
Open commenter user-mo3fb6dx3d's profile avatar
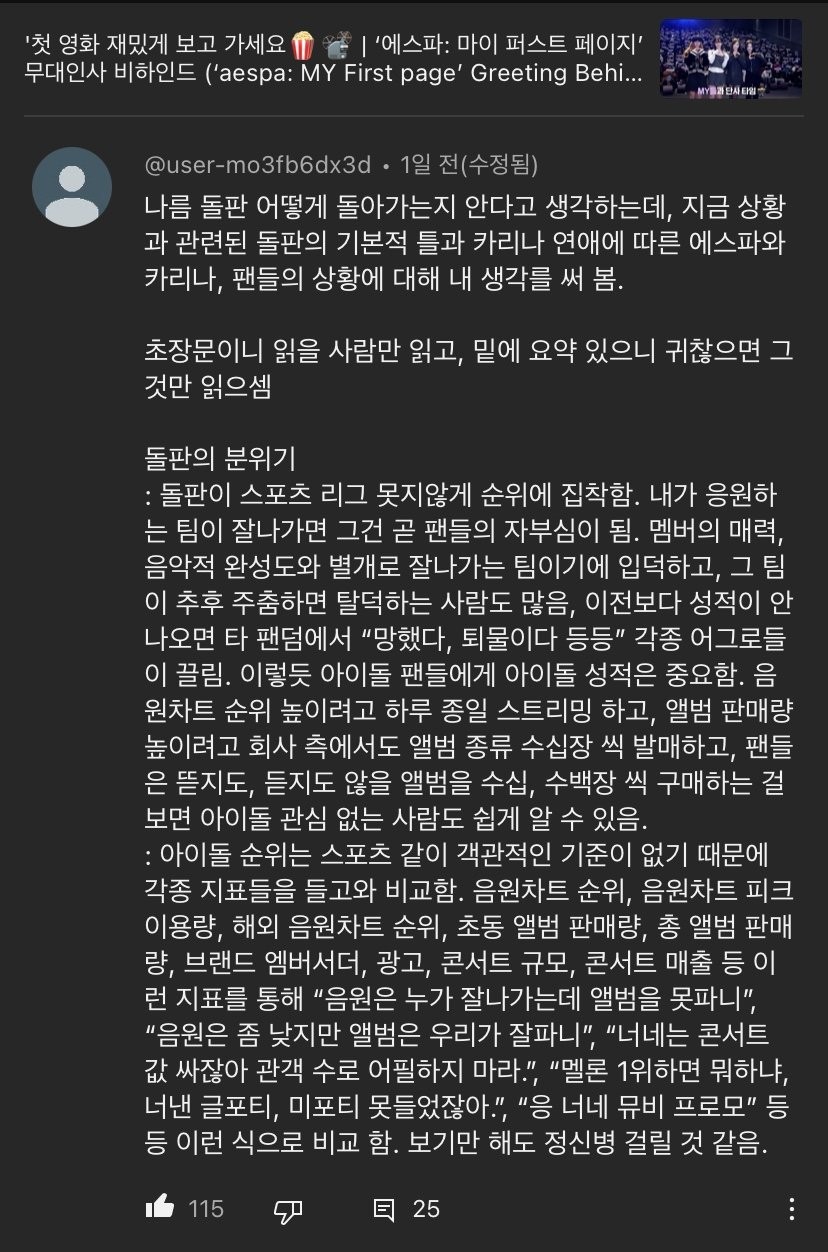[x=72, y=187]
